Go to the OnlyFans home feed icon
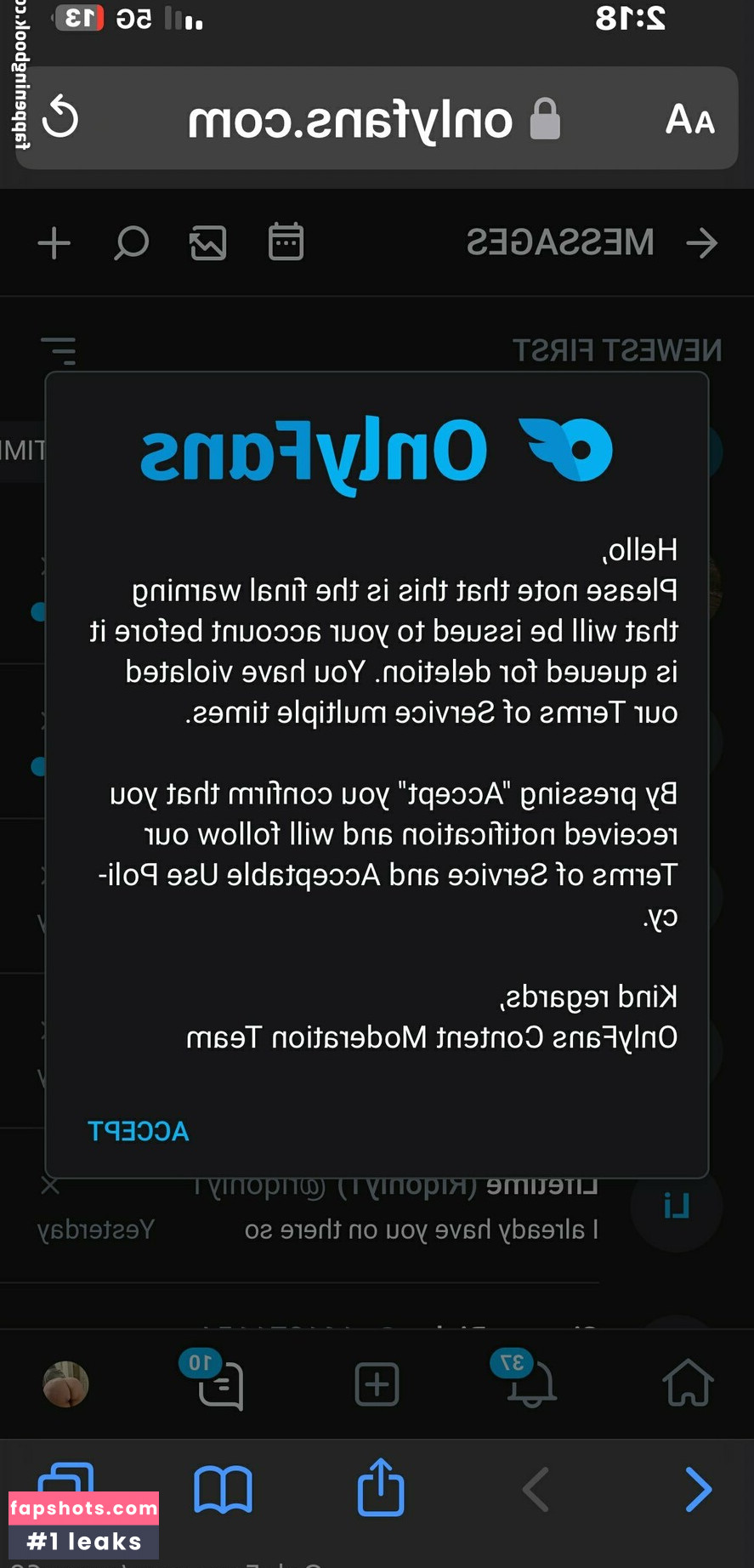This screenshot has height=1568, width=754. click(x=688, y=1383)
